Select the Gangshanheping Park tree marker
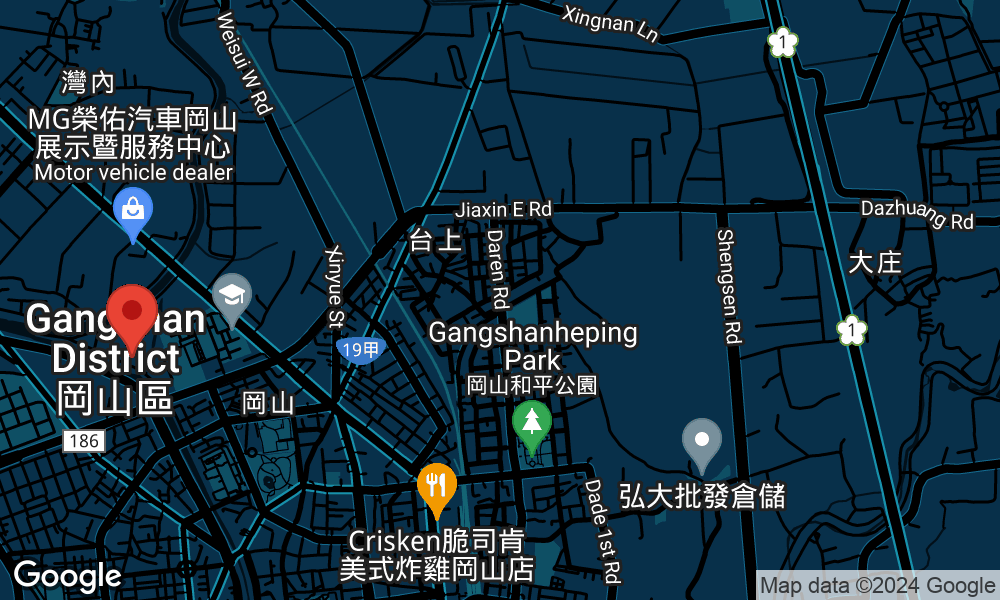The height and width of the screenshot is (600, 1000). click(x=532, y=422)
